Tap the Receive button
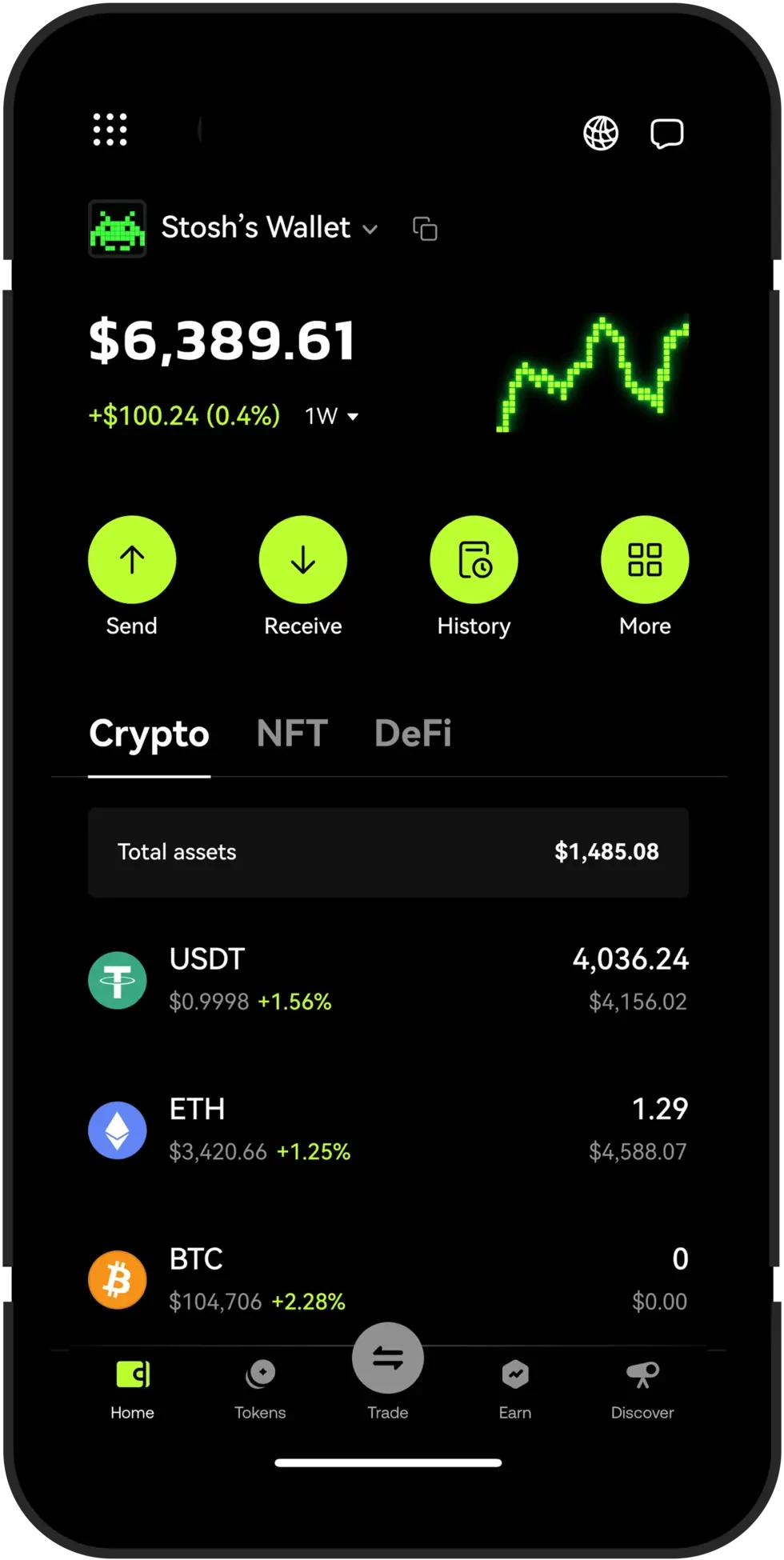Screen dimensions: 784x1560 click(x=303, y=560)
